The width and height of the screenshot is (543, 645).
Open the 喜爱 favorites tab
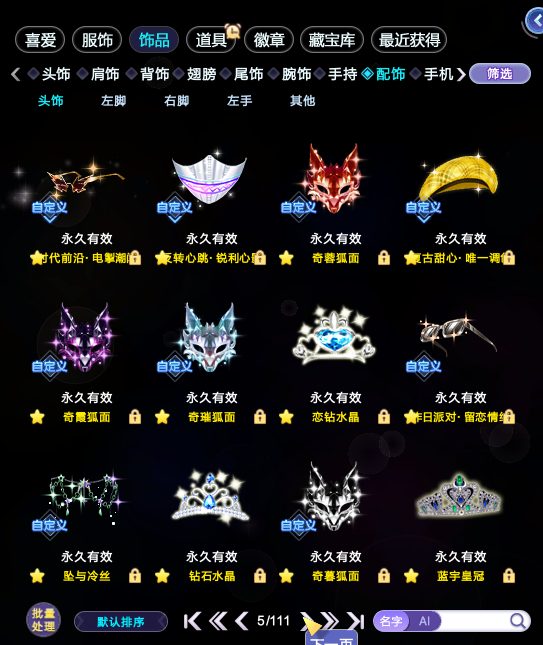point(40,40)
